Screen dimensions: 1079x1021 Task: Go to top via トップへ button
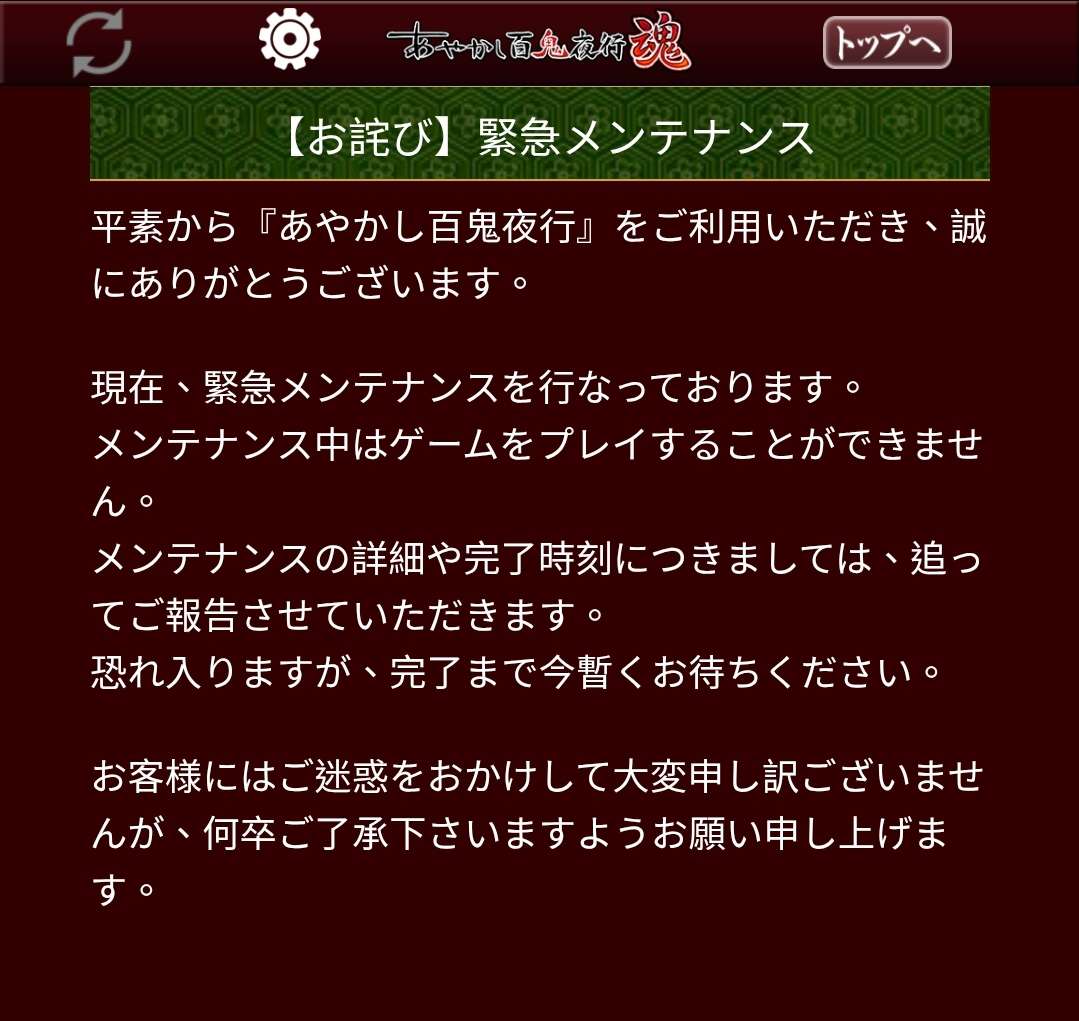coord(886,43)
